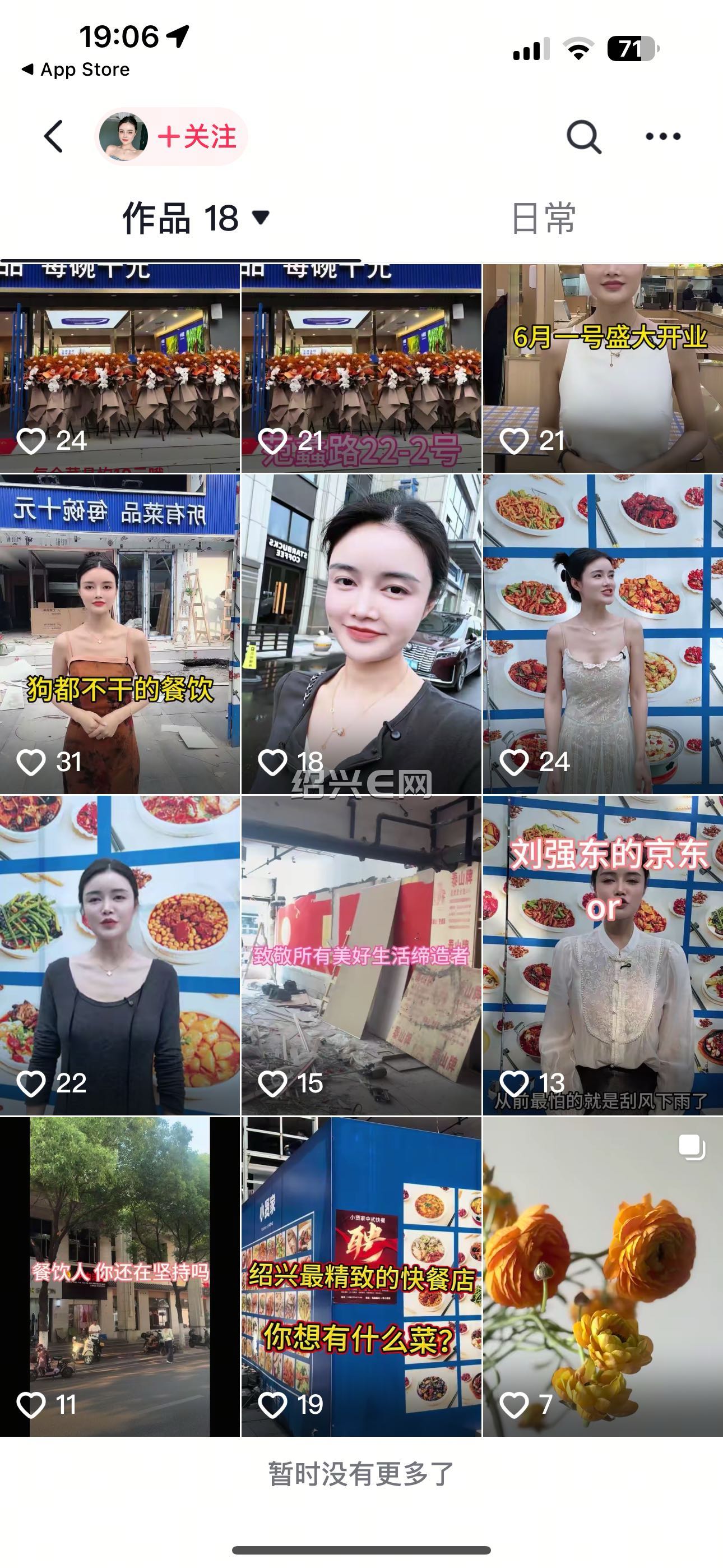Open the black-dress video with 22 likes
The image size is (723, 1568).
120,956
